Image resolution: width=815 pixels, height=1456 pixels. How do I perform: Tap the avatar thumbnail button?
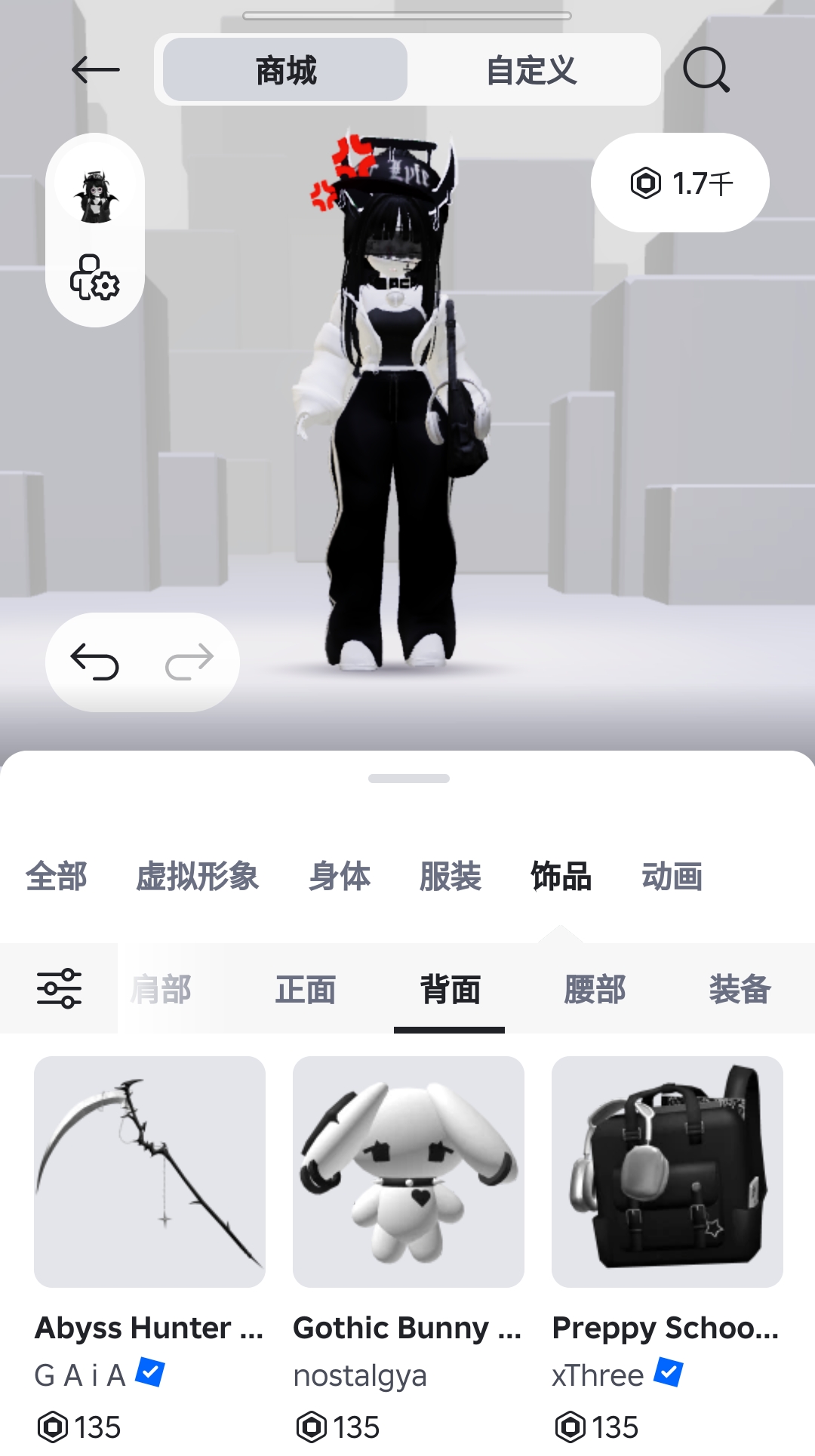point(95,195)
